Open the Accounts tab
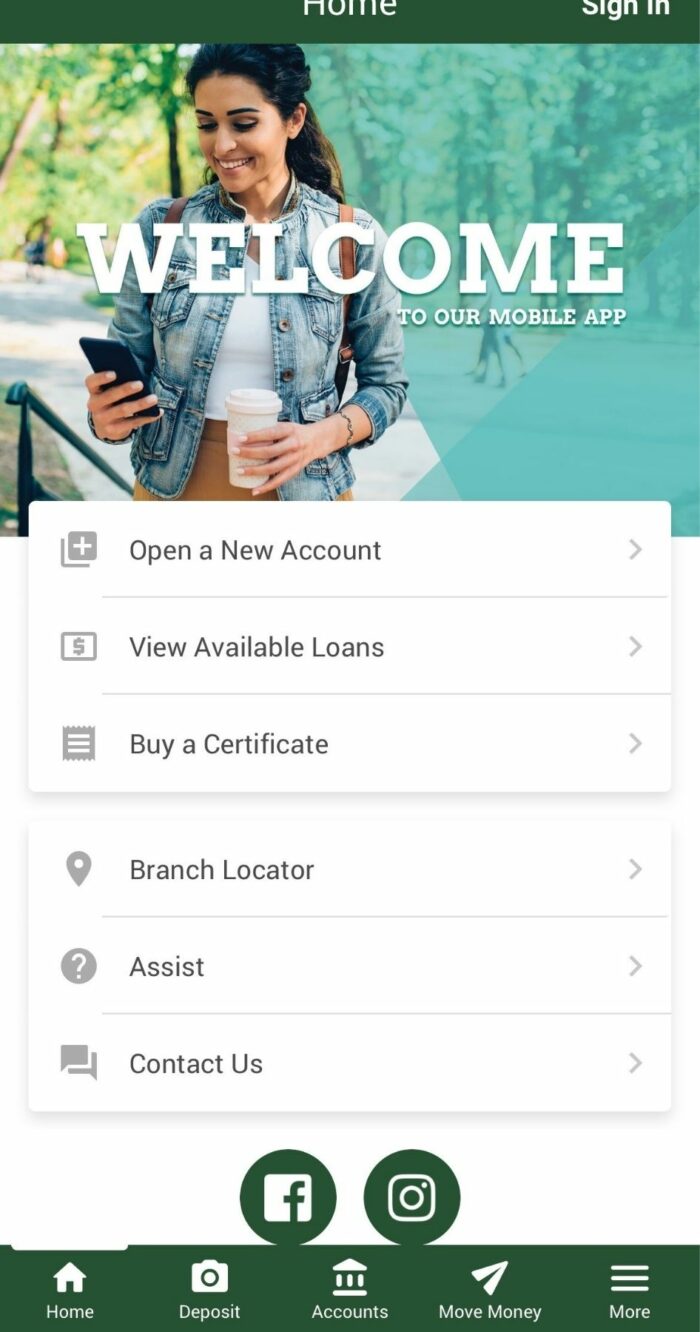 350,1290
